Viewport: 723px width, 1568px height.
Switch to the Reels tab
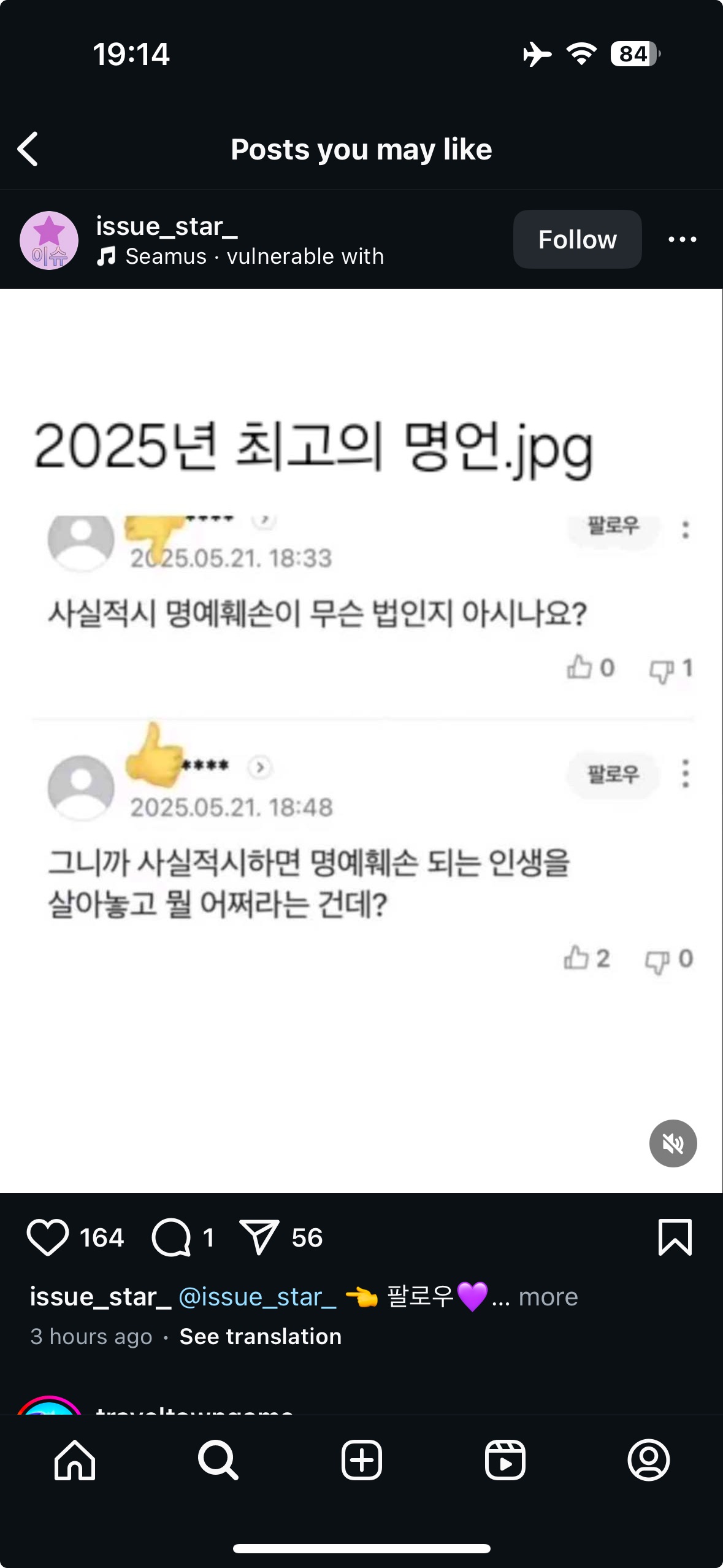tap(505, 1460)
